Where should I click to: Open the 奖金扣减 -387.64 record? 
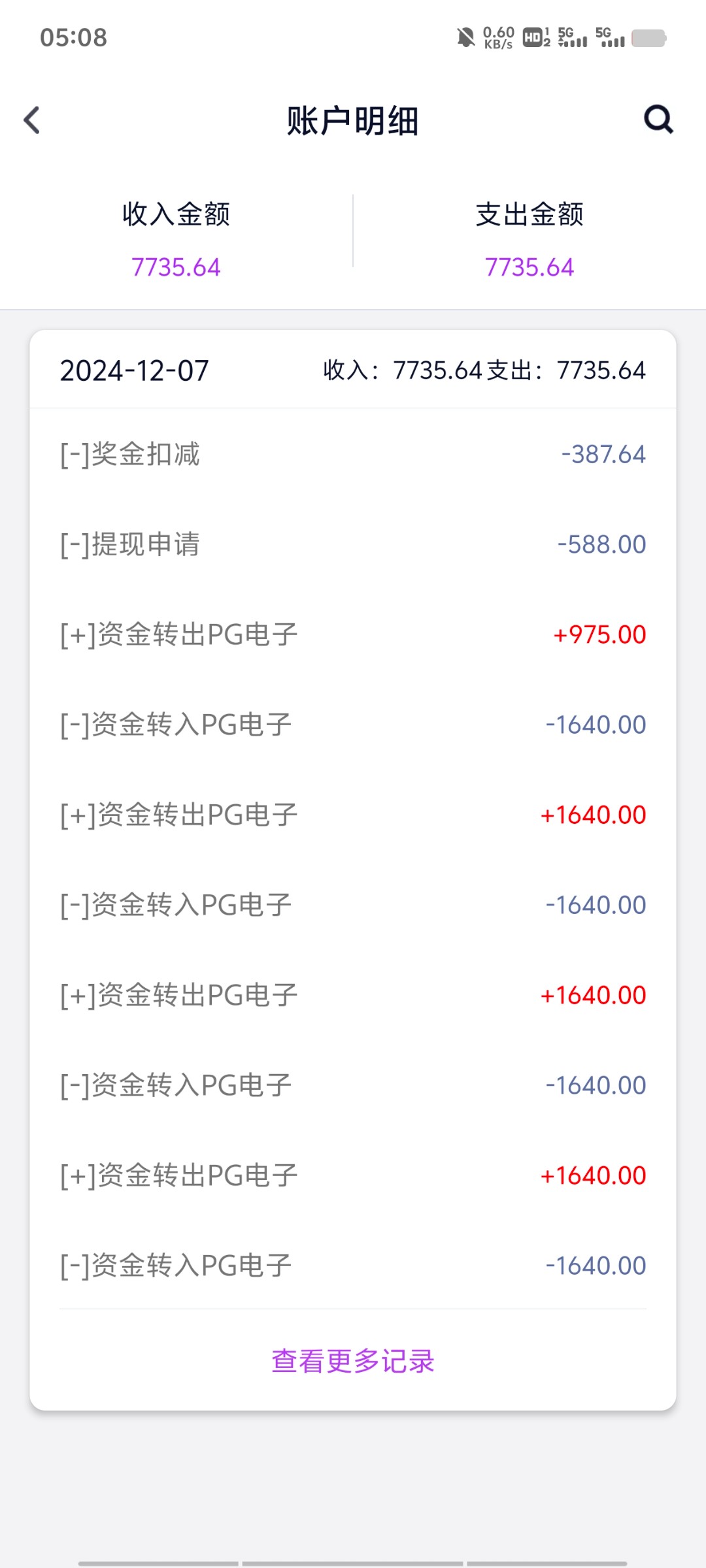pos(353,454)
